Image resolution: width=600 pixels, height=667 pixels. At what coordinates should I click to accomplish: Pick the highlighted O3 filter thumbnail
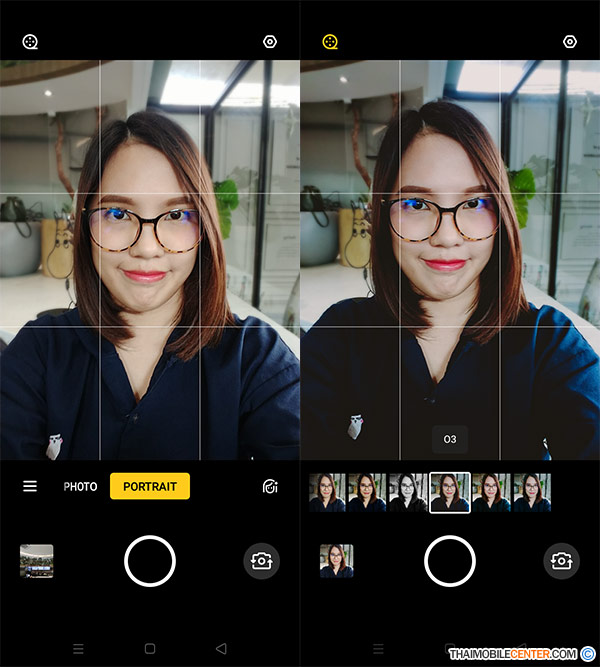tap(450, 493)
